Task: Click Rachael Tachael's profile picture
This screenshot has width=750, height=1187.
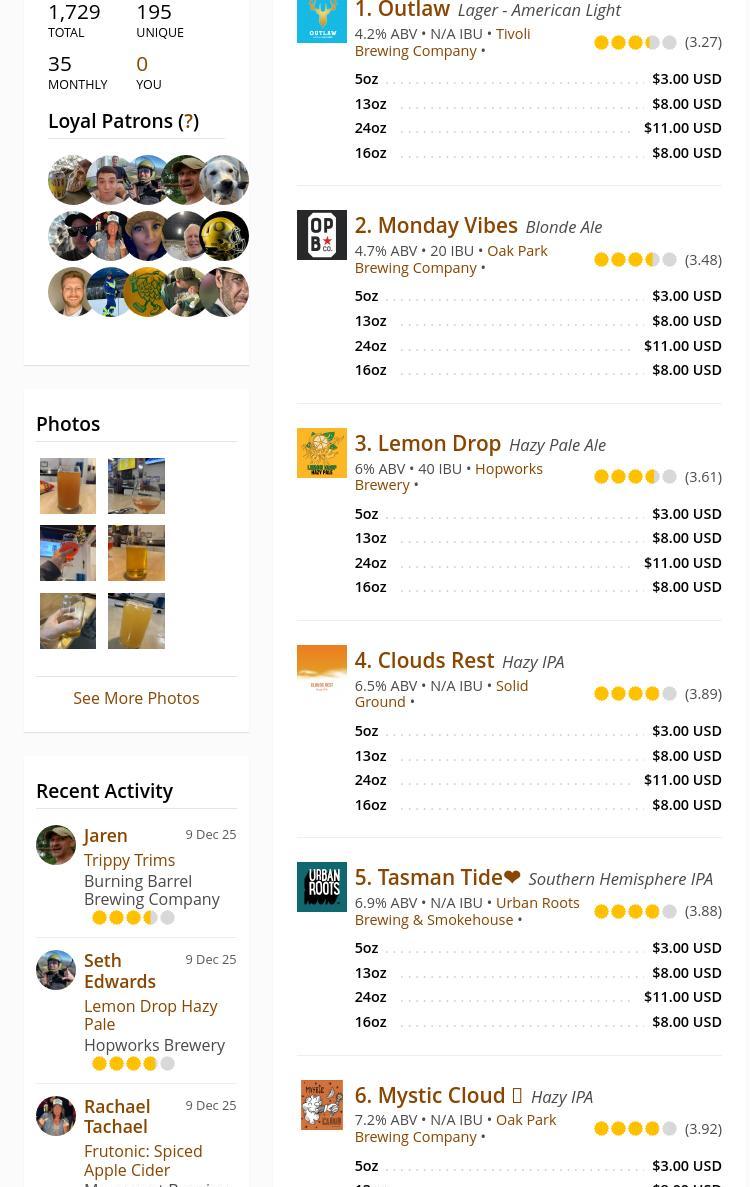Action: (x=56, y=1115)
